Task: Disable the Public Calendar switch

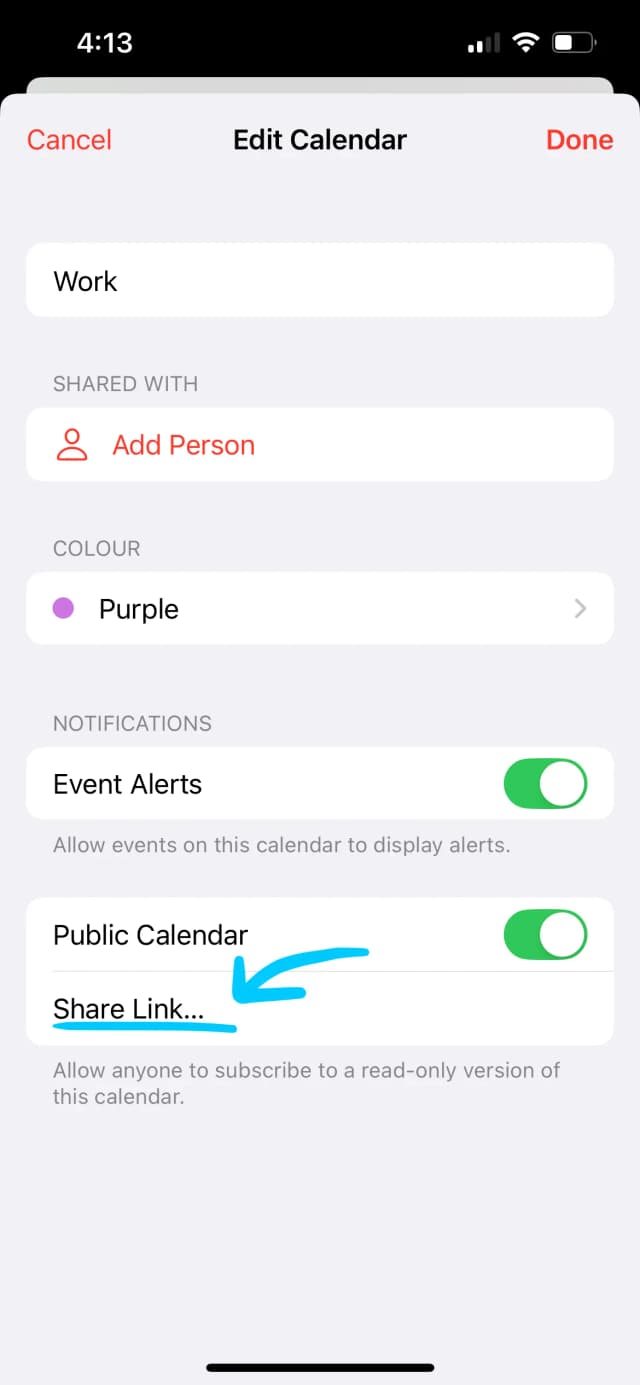Action: (x=545, y=935)
